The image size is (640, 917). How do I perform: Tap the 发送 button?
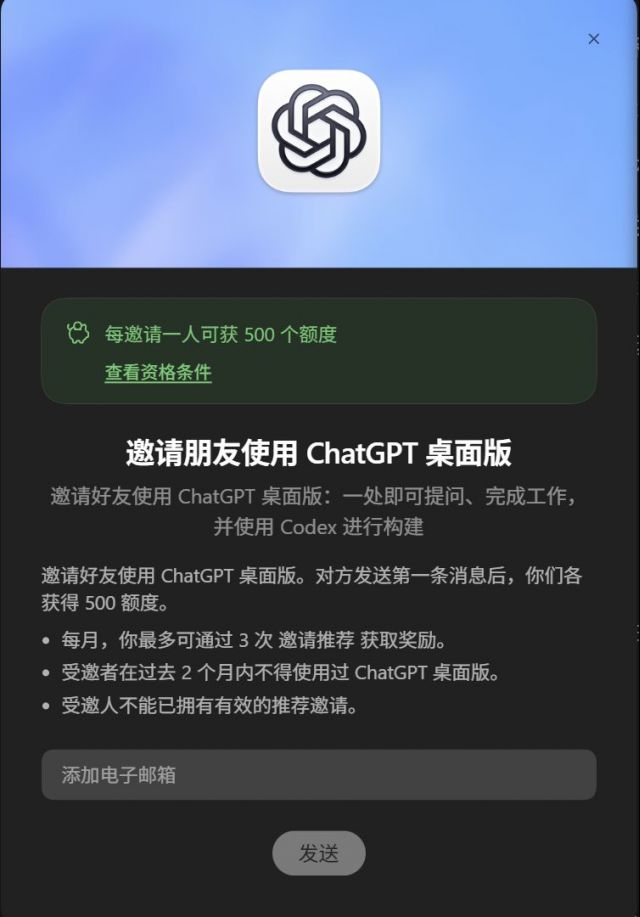click(x=319, y=853)
